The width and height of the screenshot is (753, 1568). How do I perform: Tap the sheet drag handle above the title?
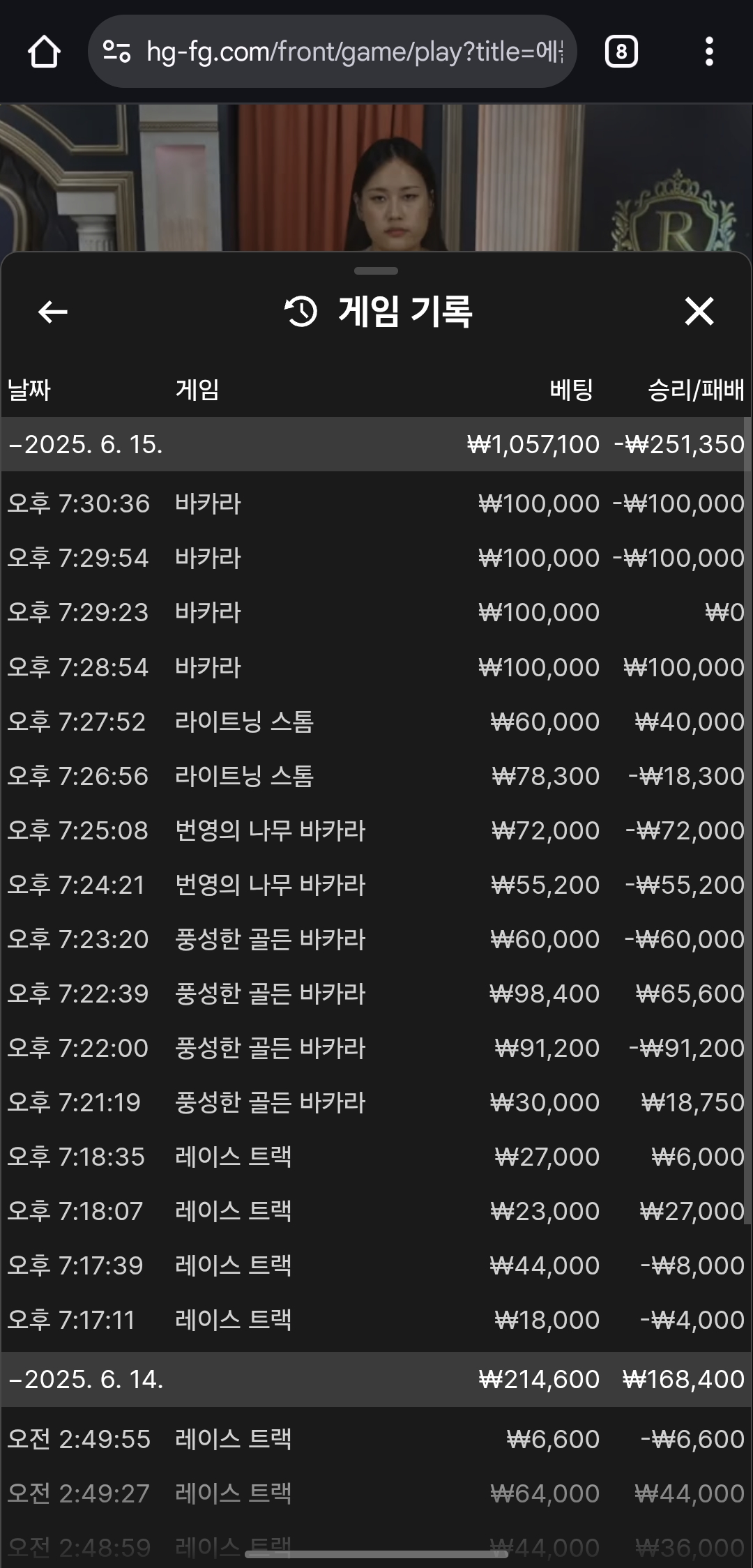(376, 271)
